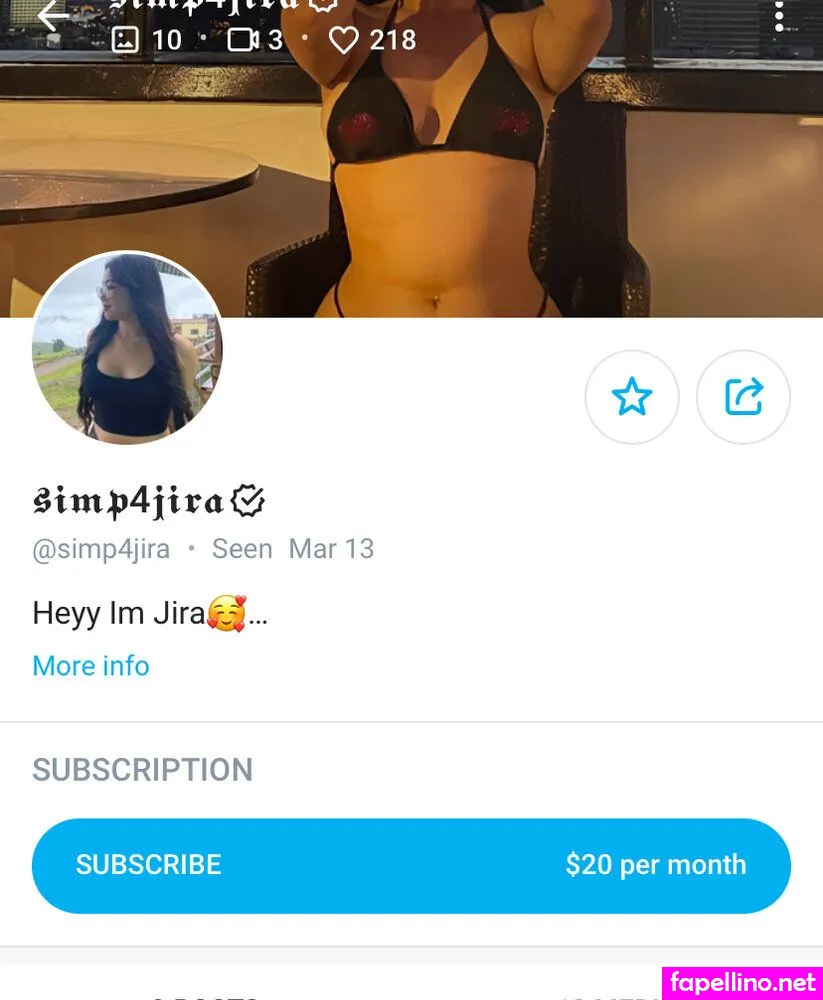Click the video camera icon showing 3
The image size is (823, 1000).
pos(240,40)
